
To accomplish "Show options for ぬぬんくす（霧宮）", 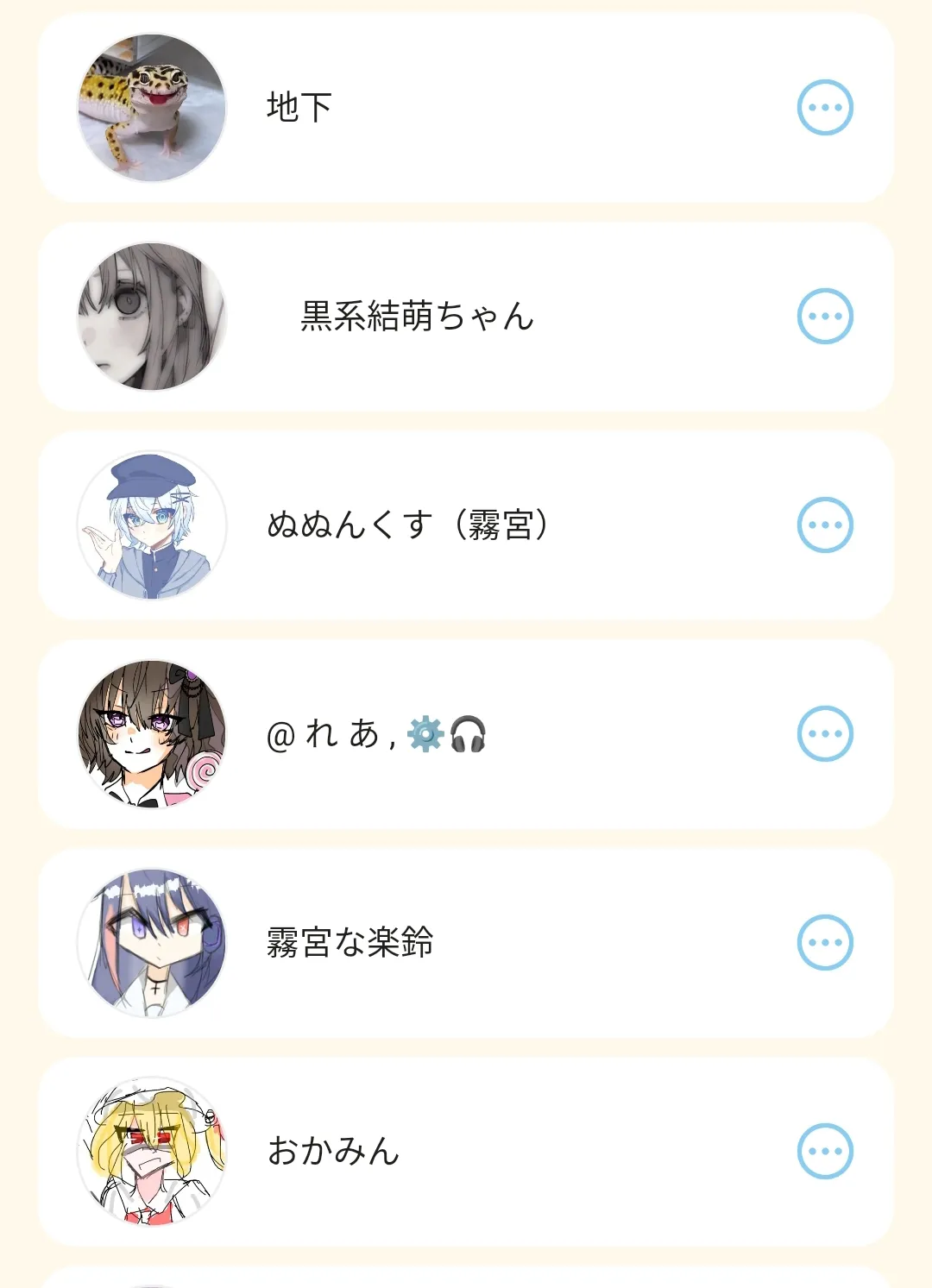I will [x=825, y=525].
